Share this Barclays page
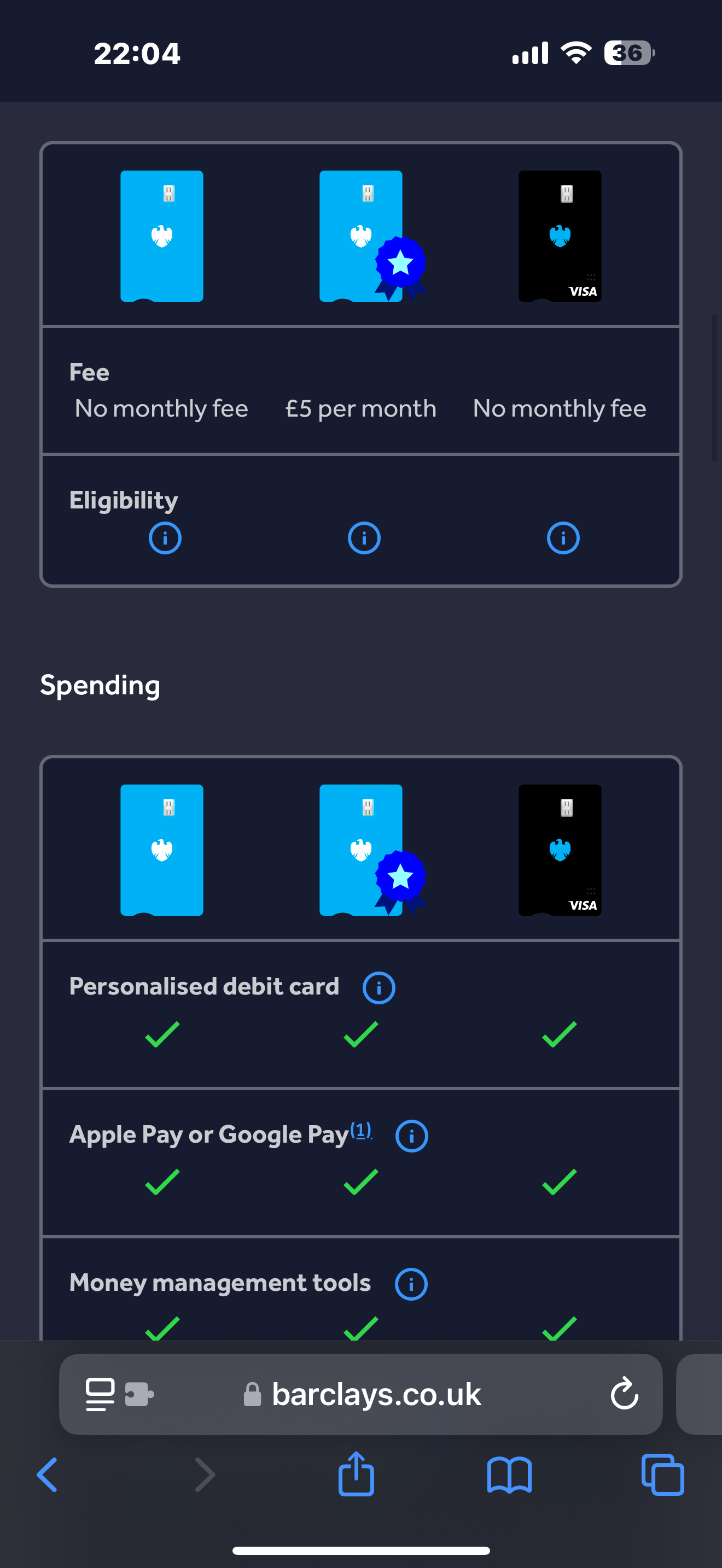The width and height of the screenshot is (722, 1568). [356, 1473]
